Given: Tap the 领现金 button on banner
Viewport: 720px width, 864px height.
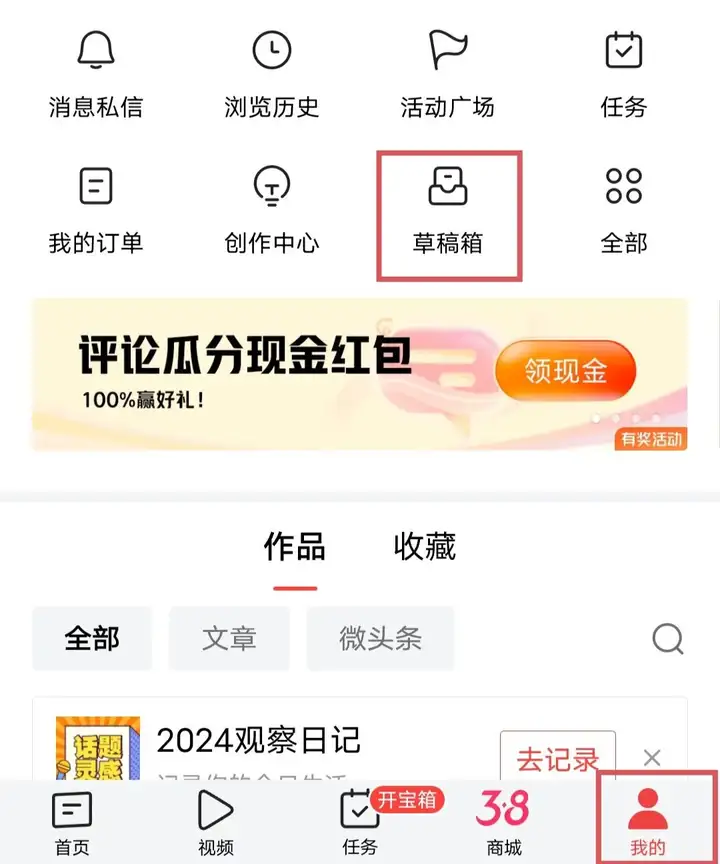Looking at the screenshot, I should point(566,372).
